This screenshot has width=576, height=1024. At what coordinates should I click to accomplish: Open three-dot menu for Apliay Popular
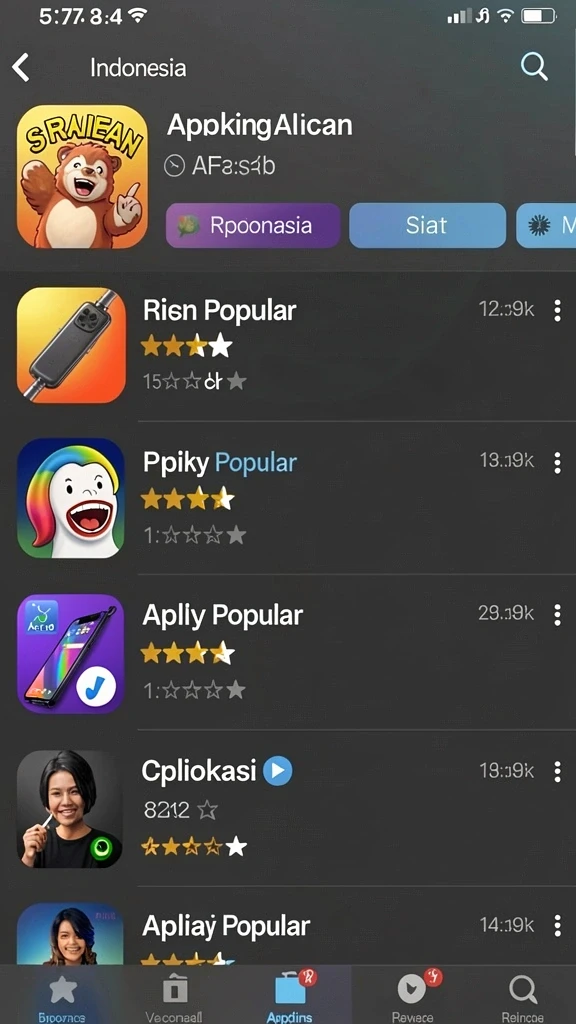pos(557,926)
